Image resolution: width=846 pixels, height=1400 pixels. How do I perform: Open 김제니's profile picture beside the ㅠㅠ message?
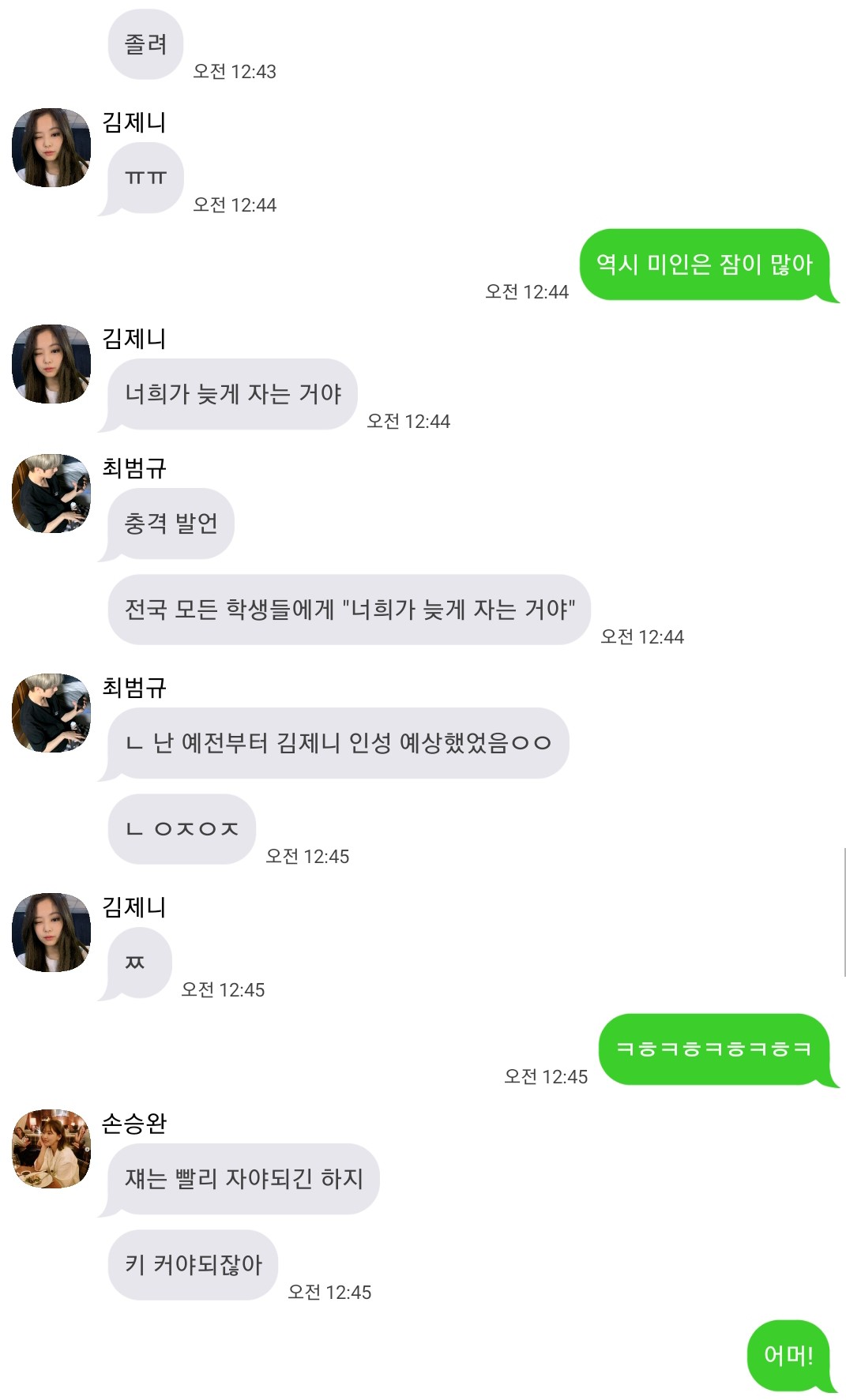[x=51, y=148]
